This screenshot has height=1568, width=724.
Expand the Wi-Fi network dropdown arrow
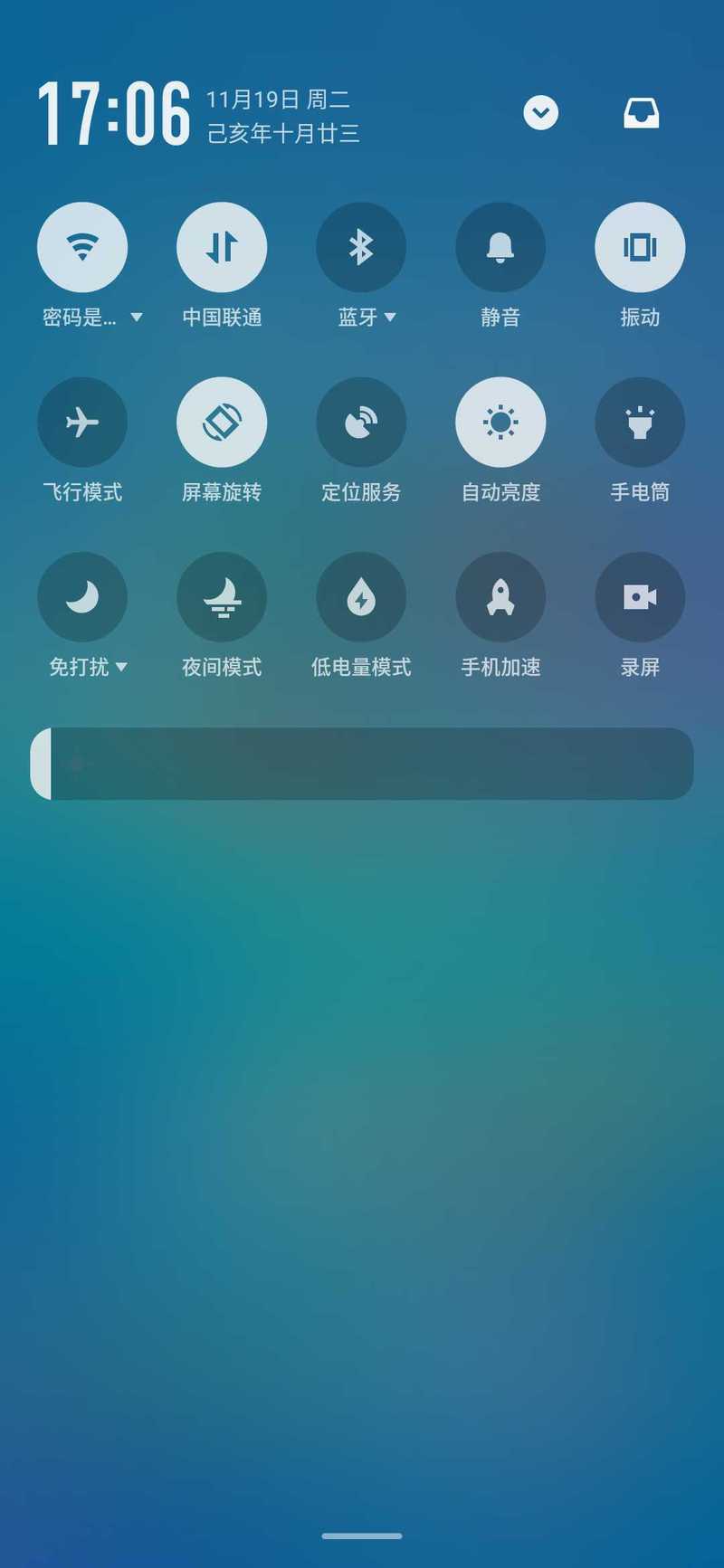137,318
